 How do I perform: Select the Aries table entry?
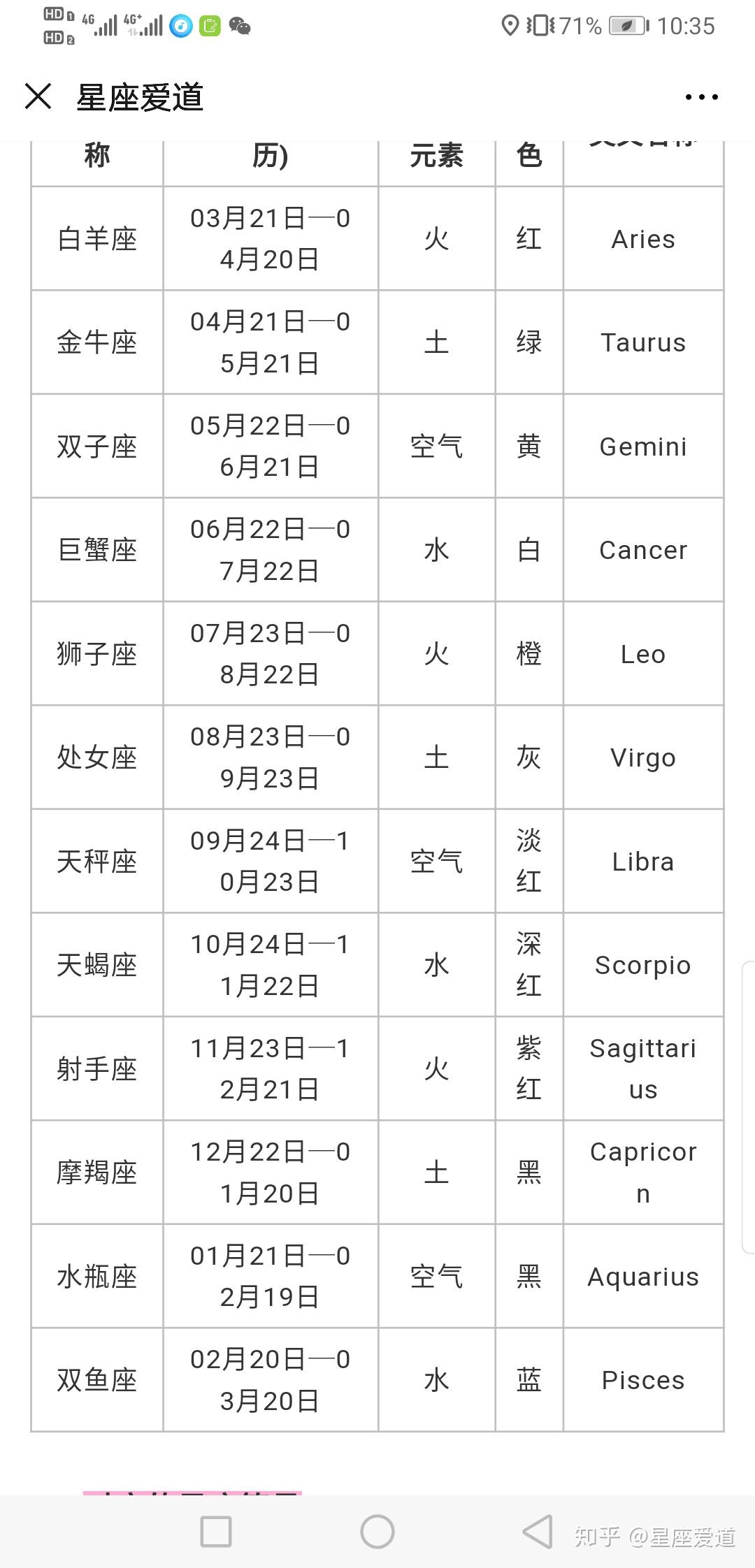click(x=642, y=238)
